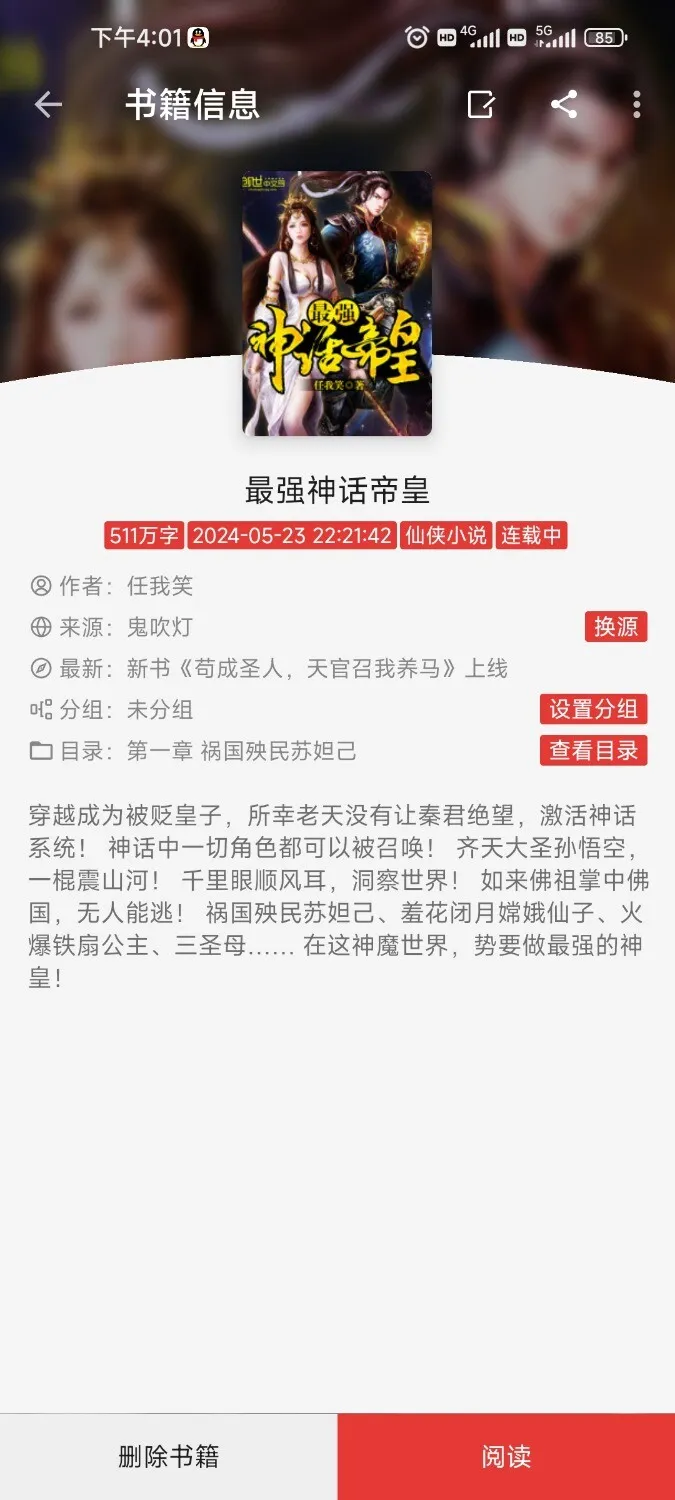View the table of contents via 查看目录
This screenshot has width=675, height=1500.
pos(594,750)
